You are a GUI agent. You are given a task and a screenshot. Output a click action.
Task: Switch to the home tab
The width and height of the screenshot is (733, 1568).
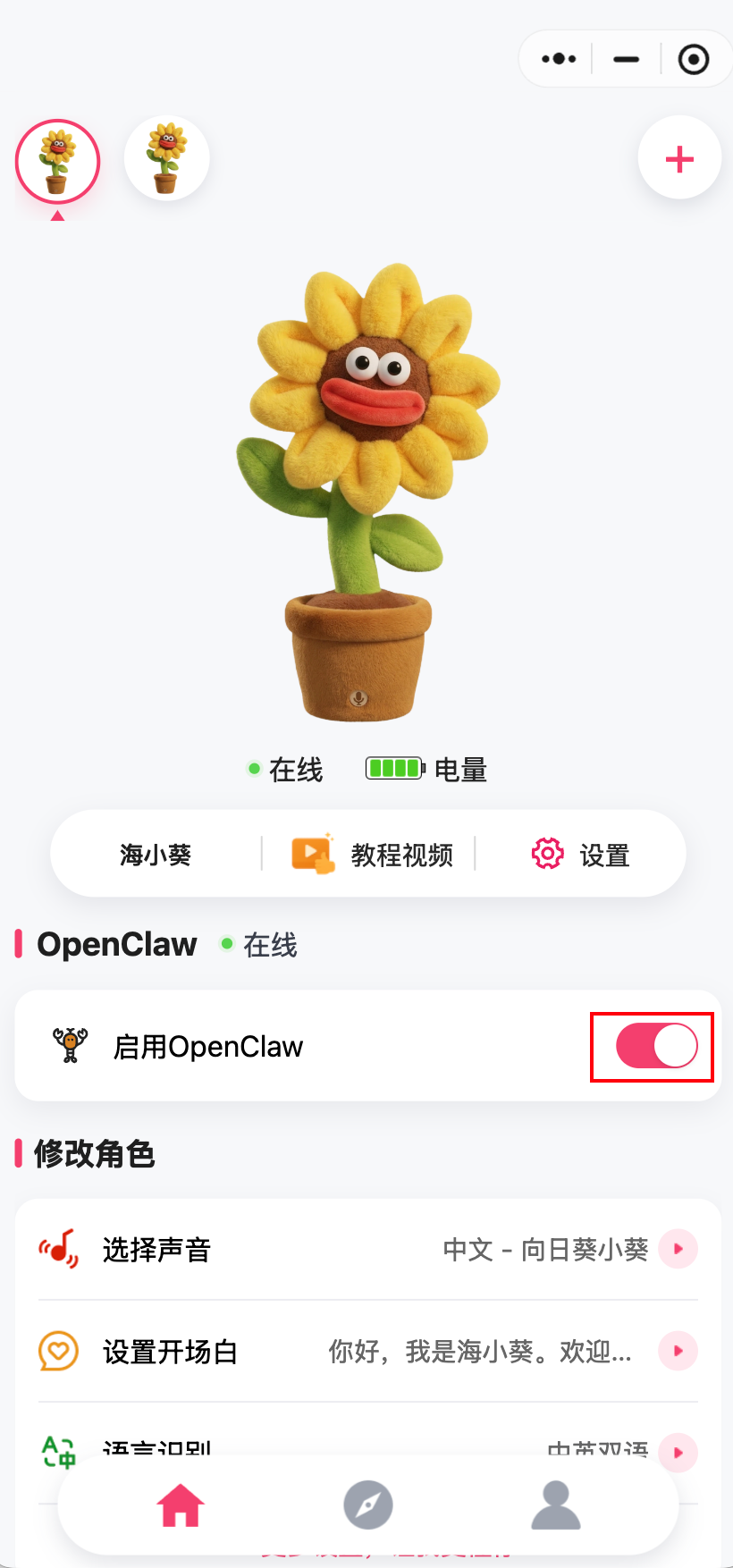click(181, 1505)
